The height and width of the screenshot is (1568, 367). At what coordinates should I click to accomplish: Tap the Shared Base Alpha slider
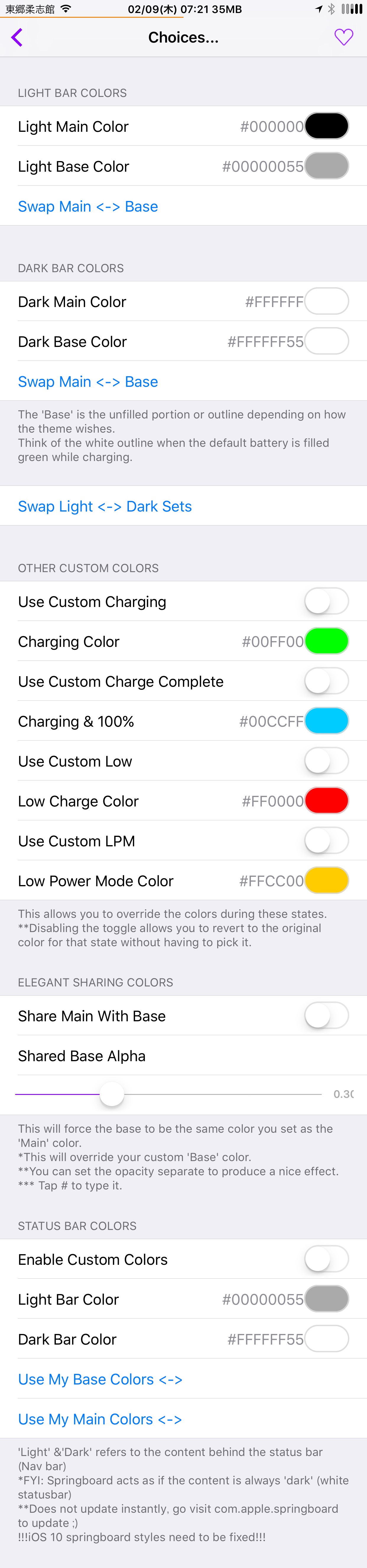[x=112, y=1094]
